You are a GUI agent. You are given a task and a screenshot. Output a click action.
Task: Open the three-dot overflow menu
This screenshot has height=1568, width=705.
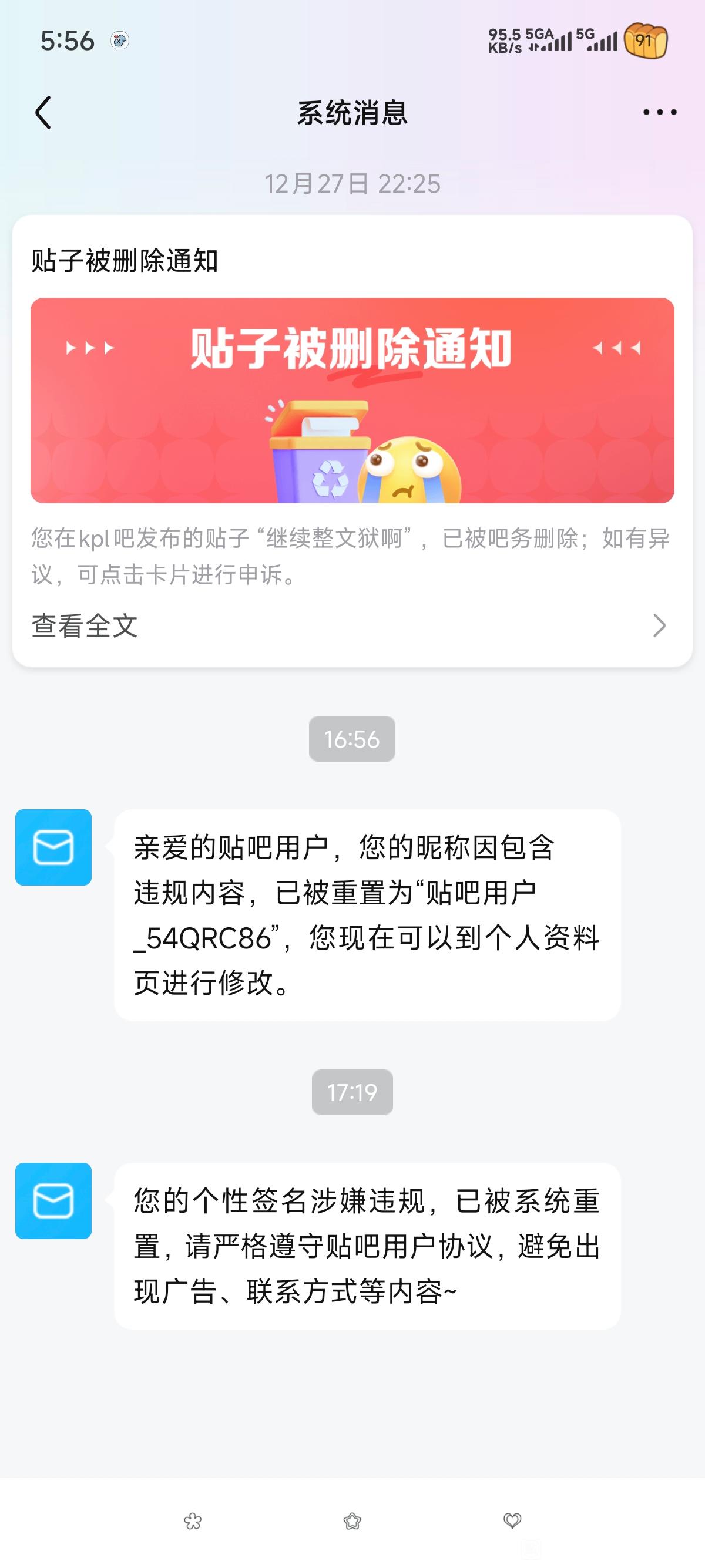click(x=660, y=113)
